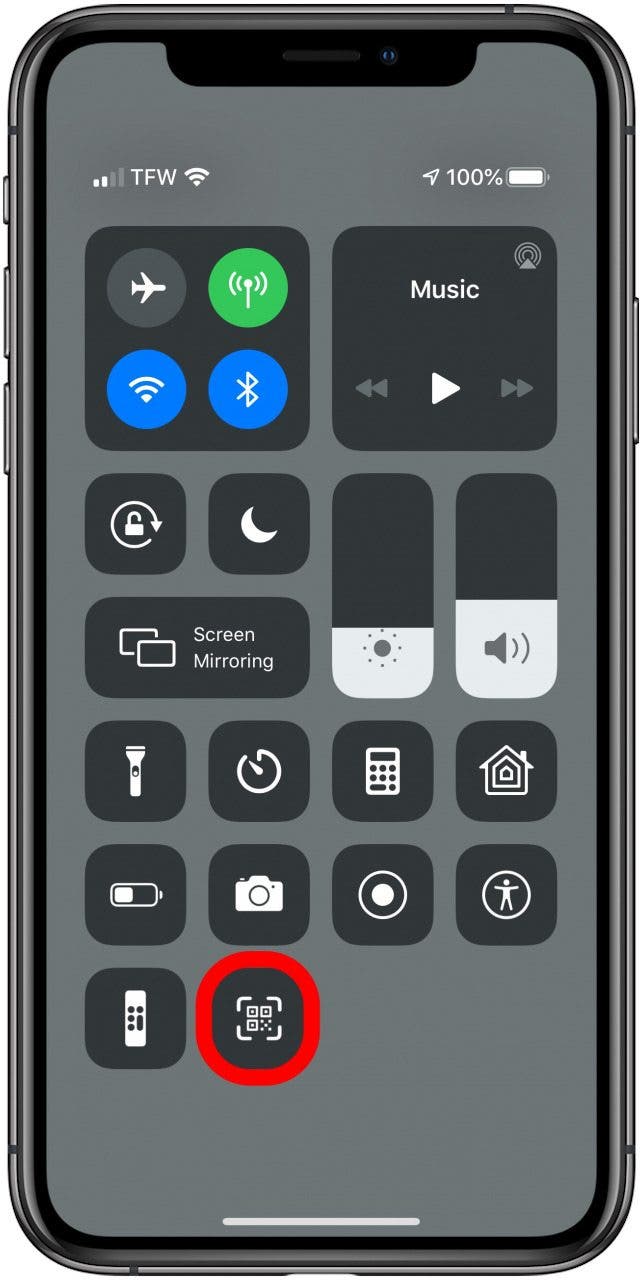The image size is (642, 1280).
Task: Launch the Calculator
Action: [x=382, y=771]
